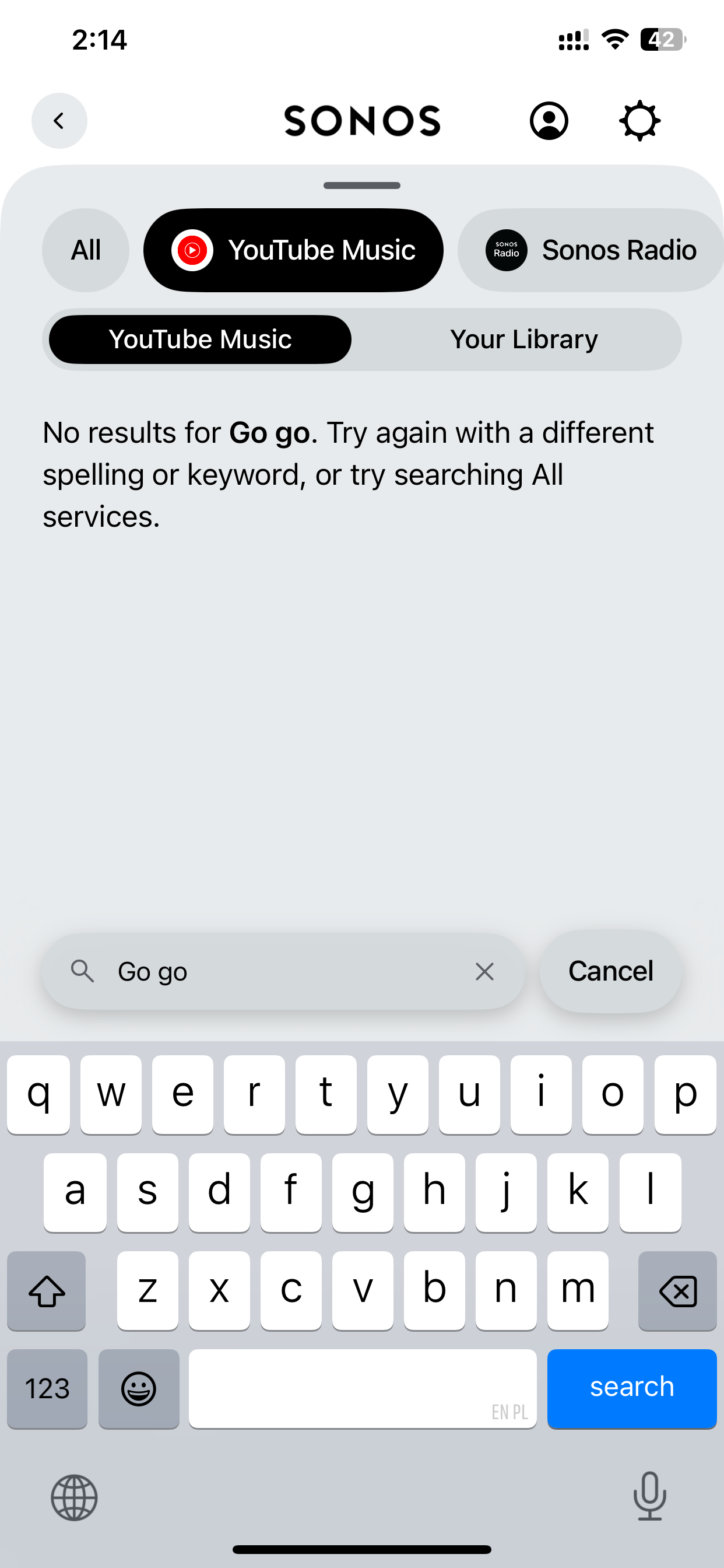Select the Sonos Radio chip
Screen dimensions: 724x1568
(590, 250)
